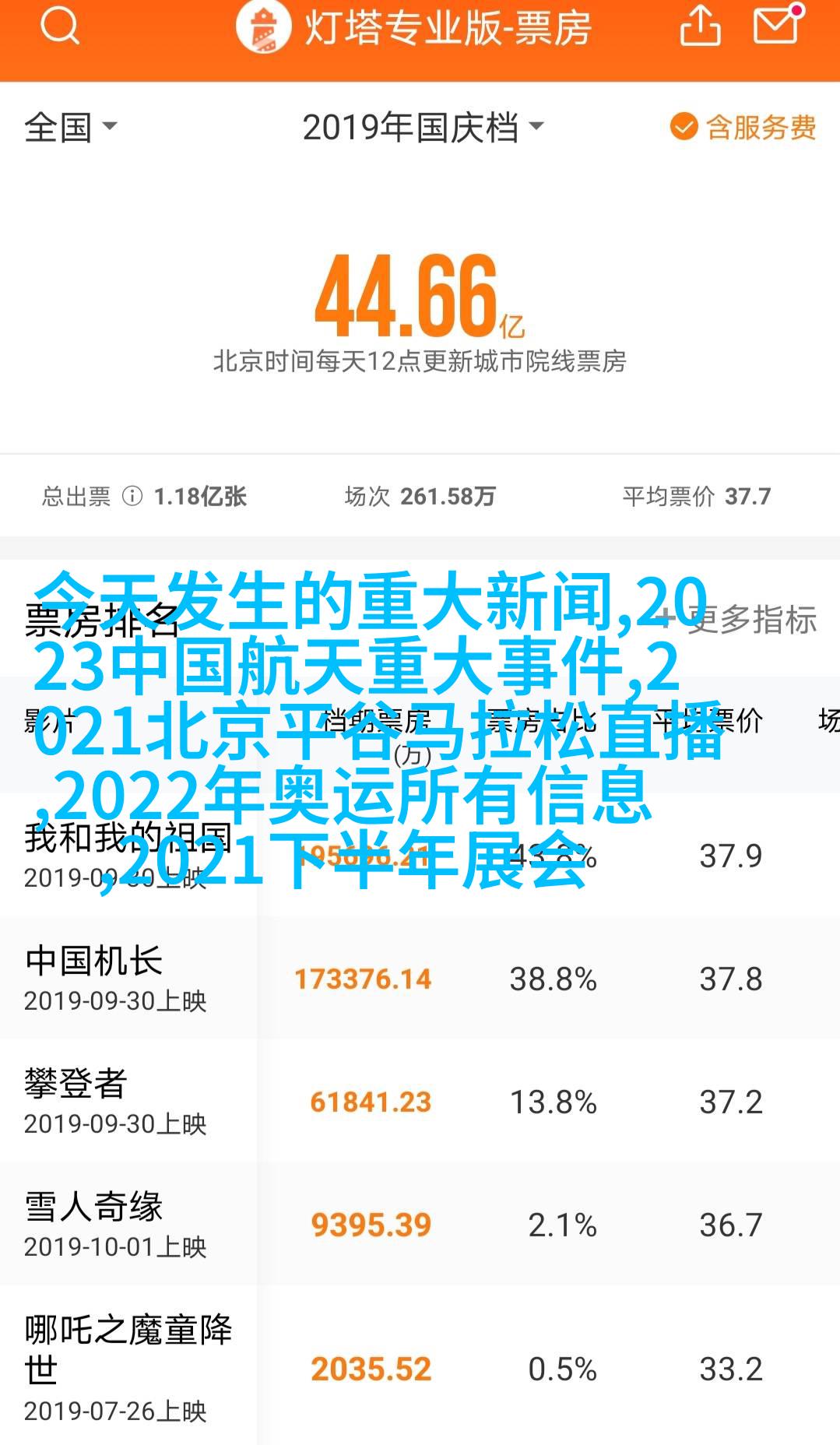
Task: Open the messages envelope icon
Action: click(x=776, y=25)
